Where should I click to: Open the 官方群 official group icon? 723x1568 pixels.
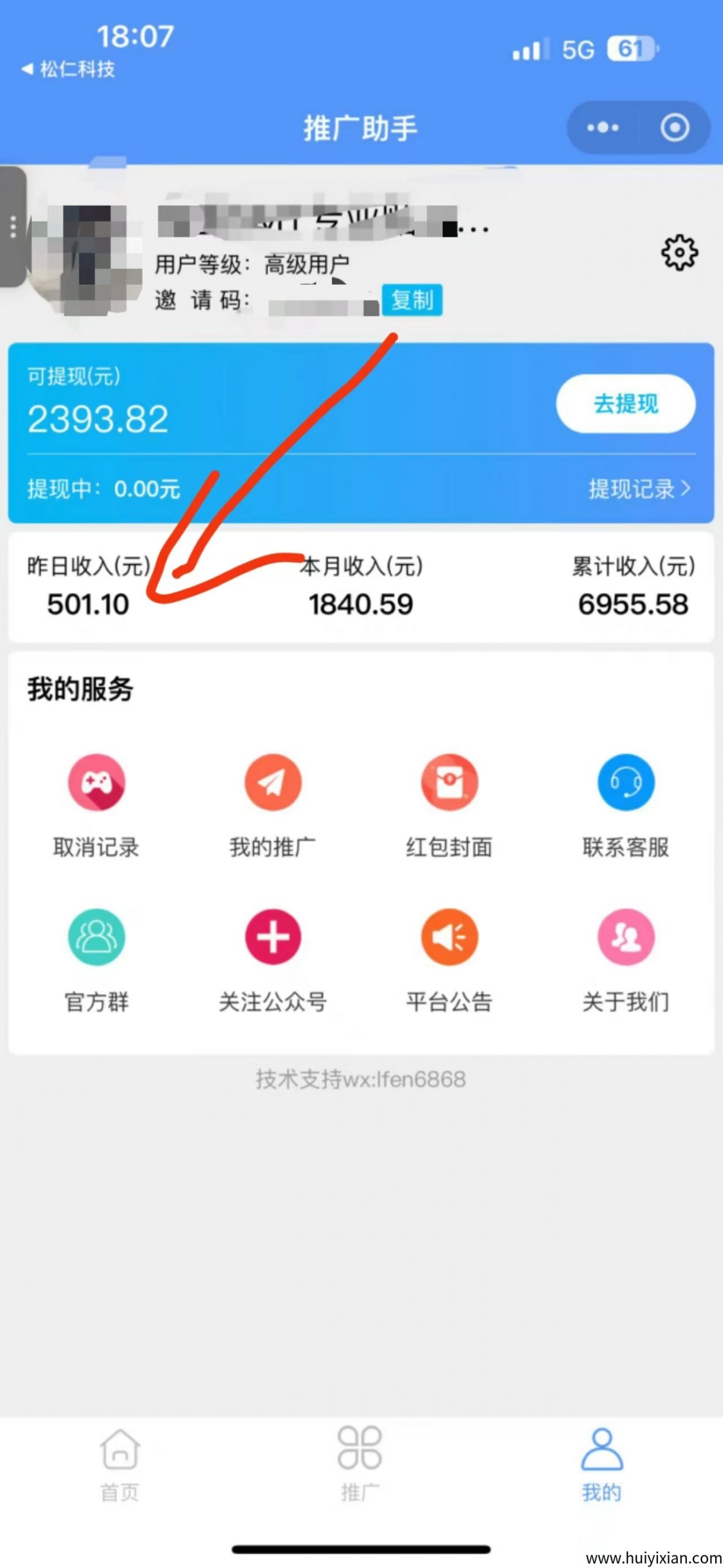pyautogui.click(x=96, y=937)
